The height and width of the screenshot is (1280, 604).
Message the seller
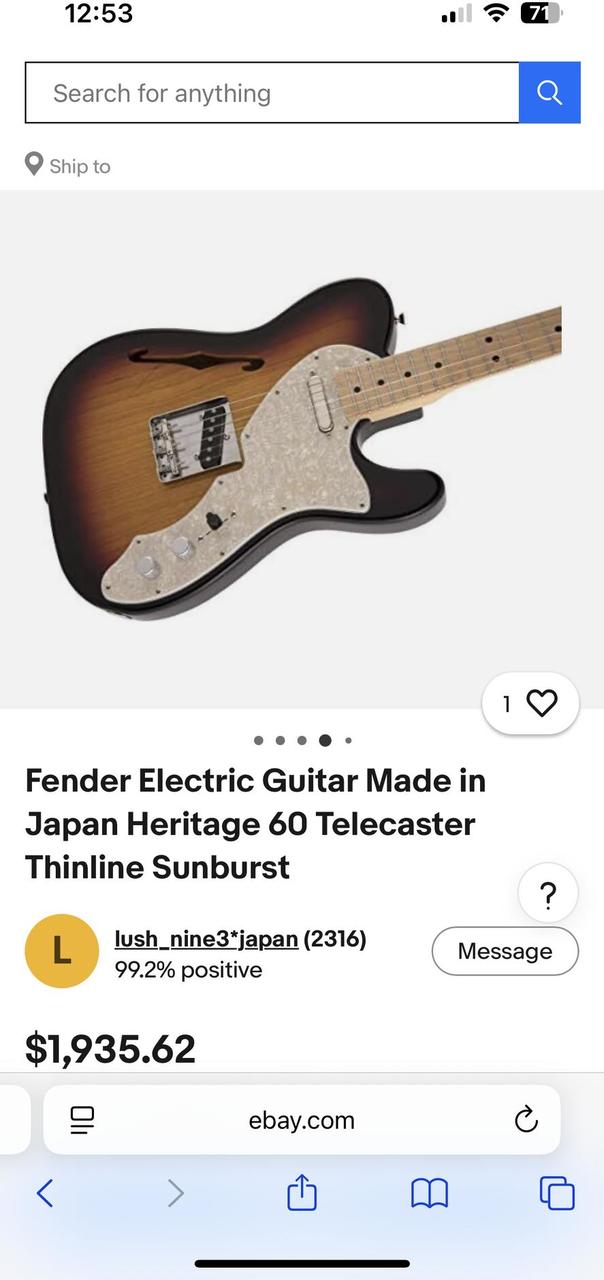(504, 951)
